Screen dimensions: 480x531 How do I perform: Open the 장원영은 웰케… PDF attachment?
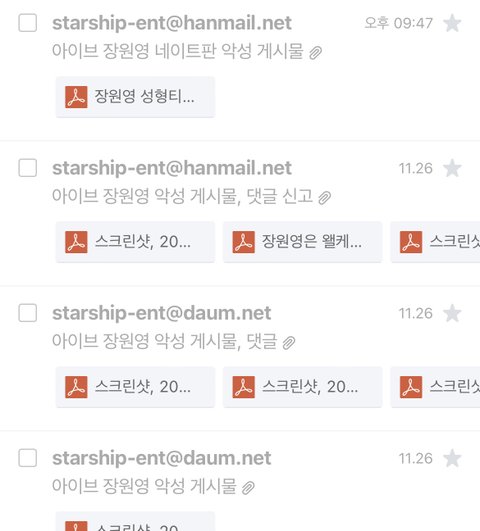point(302,242)
